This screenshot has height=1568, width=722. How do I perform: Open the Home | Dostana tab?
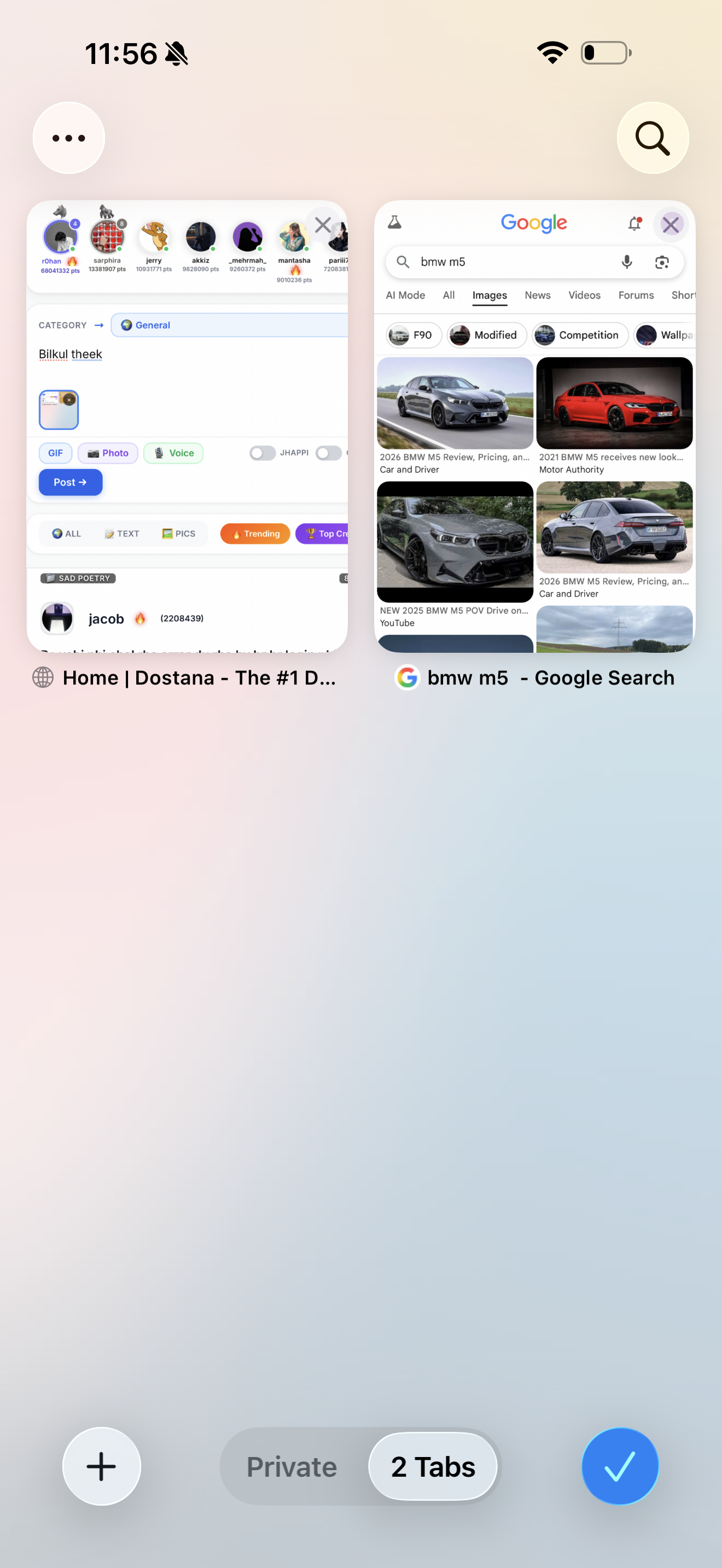pyautogui.click(x=187, y=426)
